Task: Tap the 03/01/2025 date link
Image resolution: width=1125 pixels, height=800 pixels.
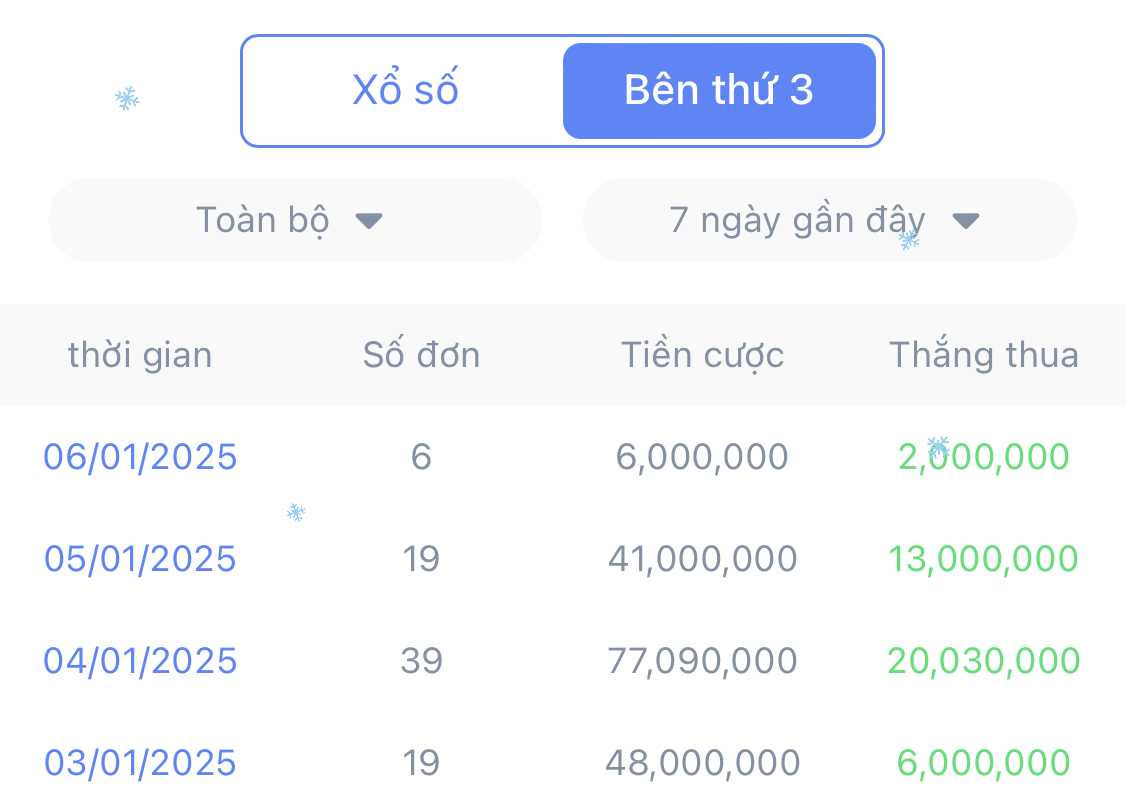Action: click(140, 763)
